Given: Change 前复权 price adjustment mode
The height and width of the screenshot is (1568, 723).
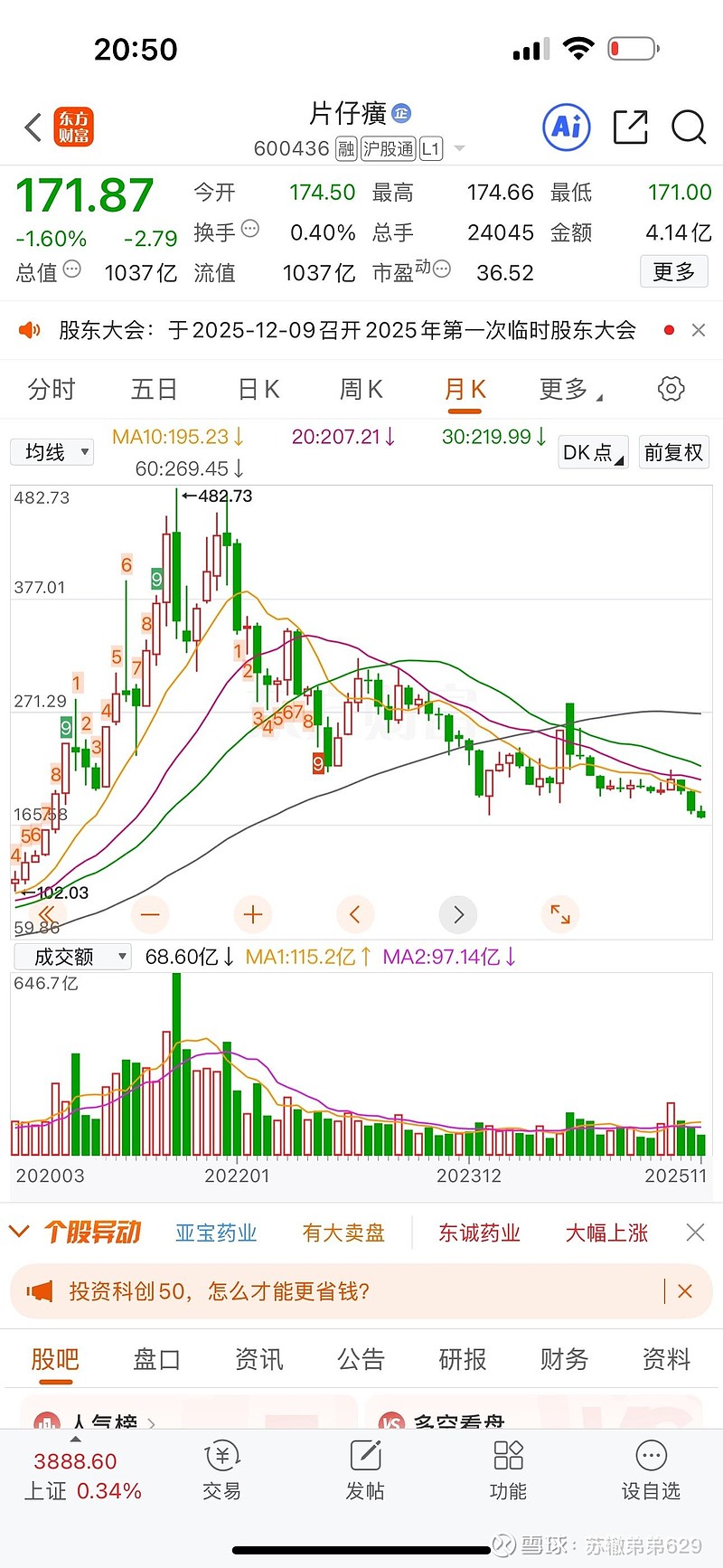Looking at the screenshot, I should tap(673, 452).
